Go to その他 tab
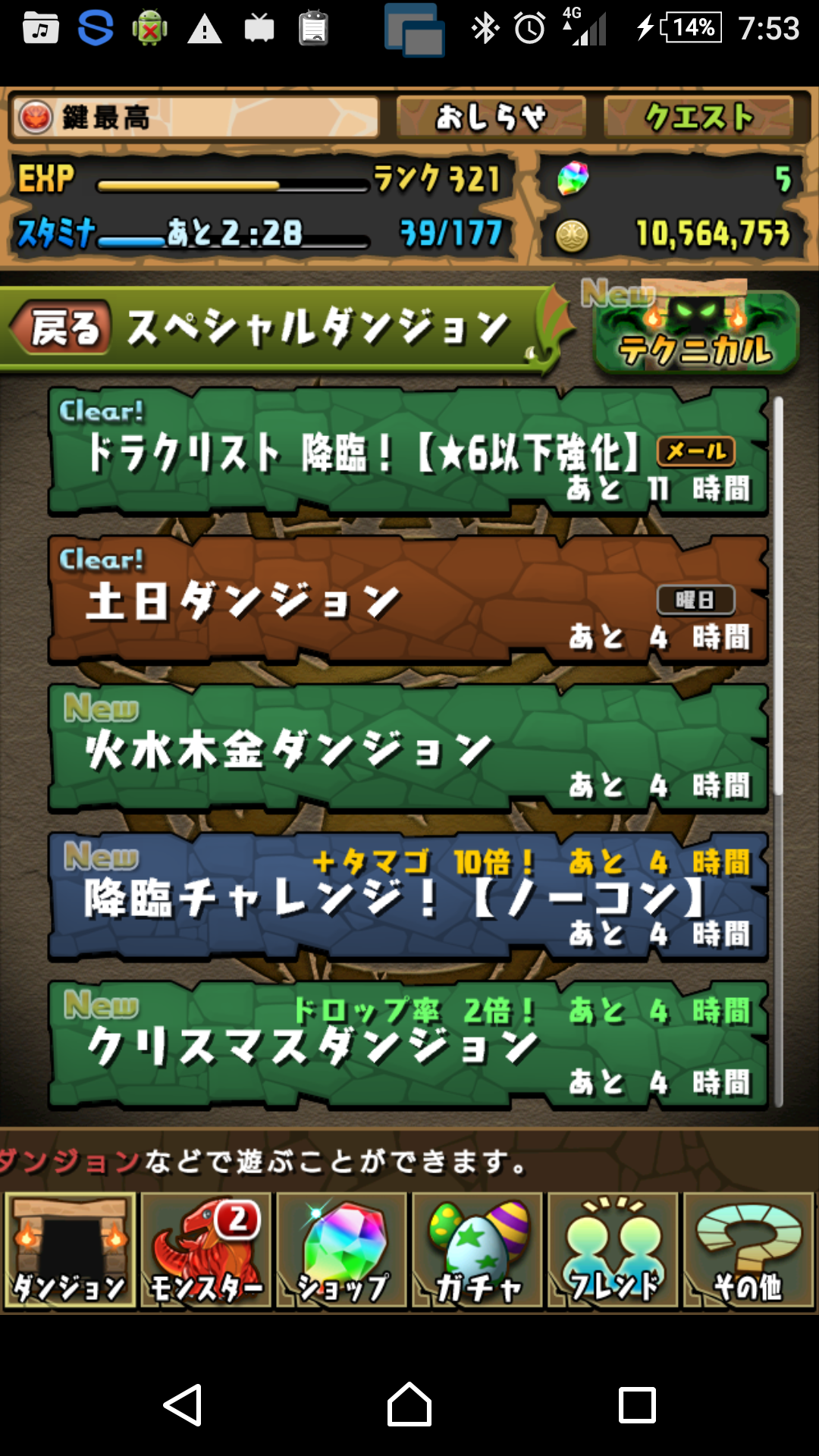Image resolution: width=819 pixels, height=1456 pixels. [748, 1251]
